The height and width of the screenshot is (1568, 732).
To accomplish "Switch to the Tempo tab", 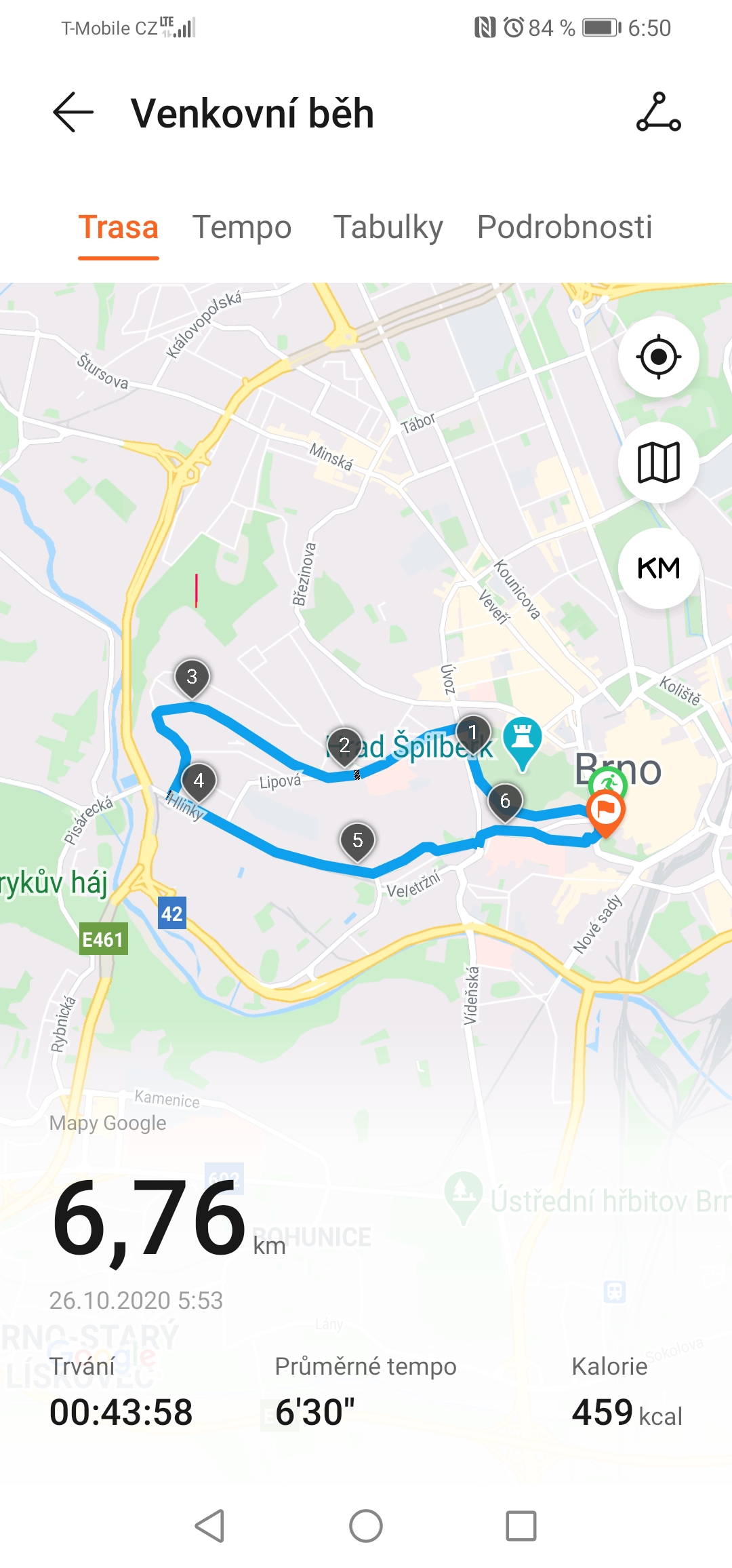I will pos(242,227).
